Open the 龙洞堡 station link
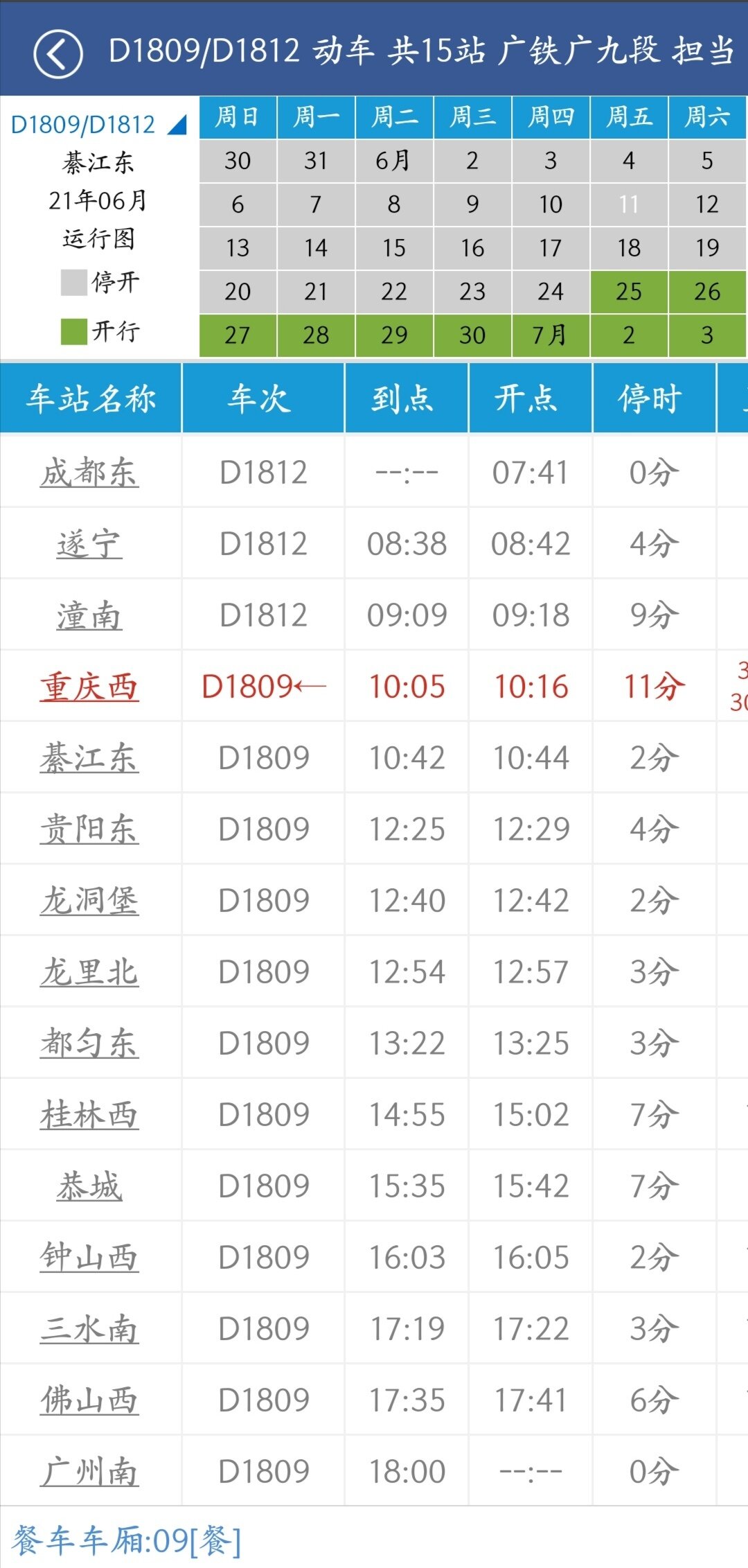 click(89, 901)
